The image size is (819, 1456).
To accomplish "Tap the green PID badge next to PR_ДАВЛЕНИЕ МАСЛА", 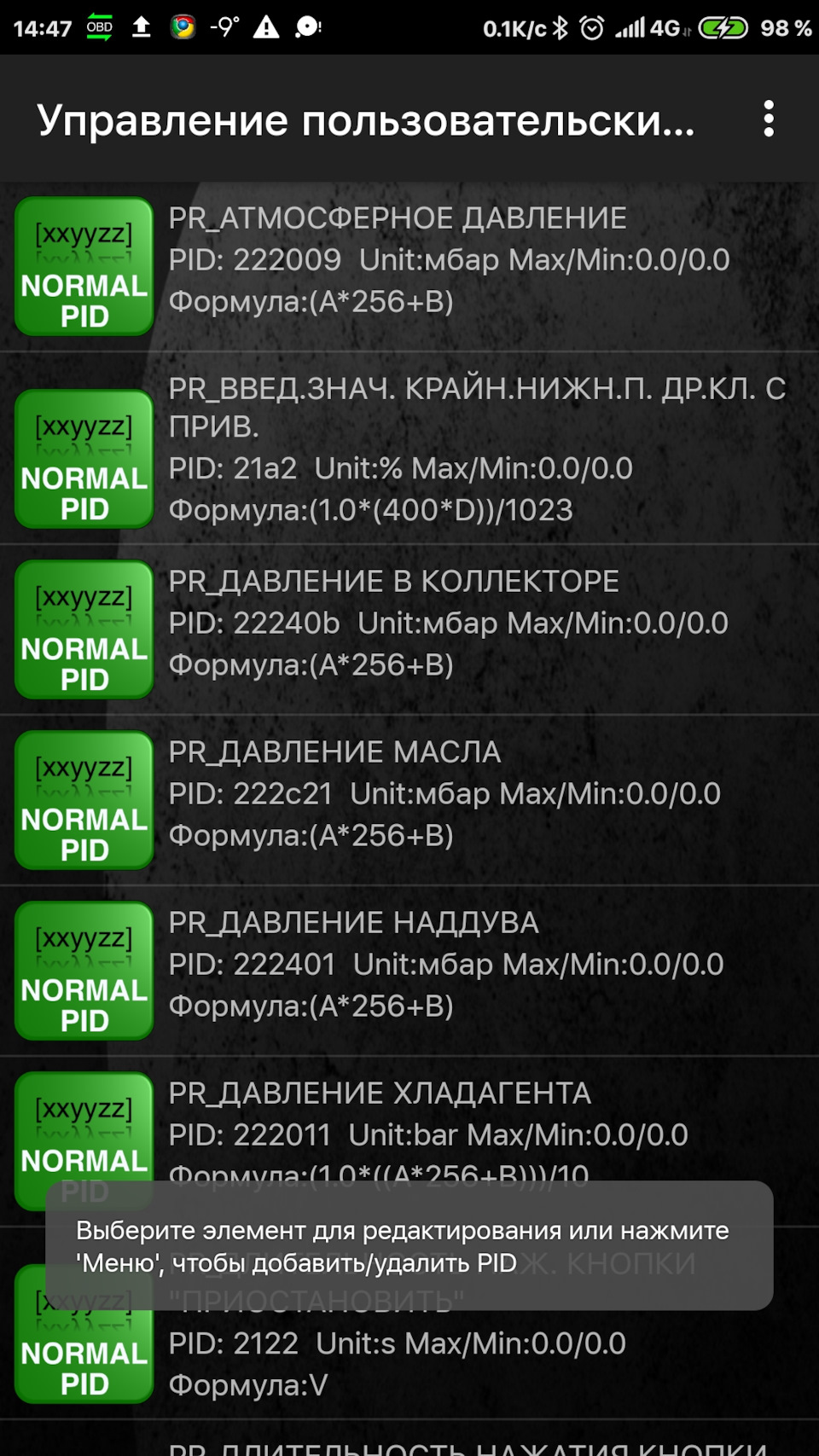I will [83, 799].
